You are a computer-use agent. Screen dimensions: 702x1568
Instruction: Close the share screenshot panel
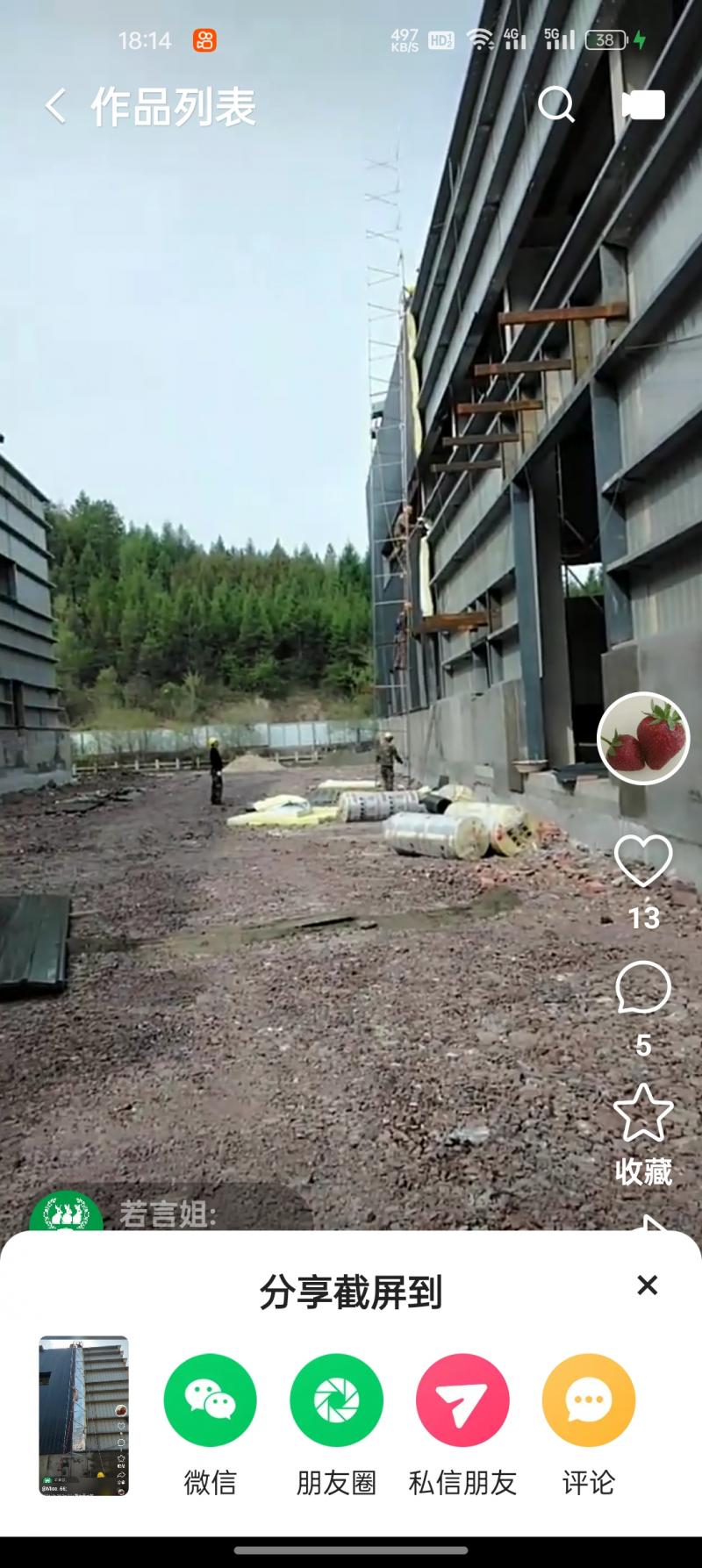648,1285
